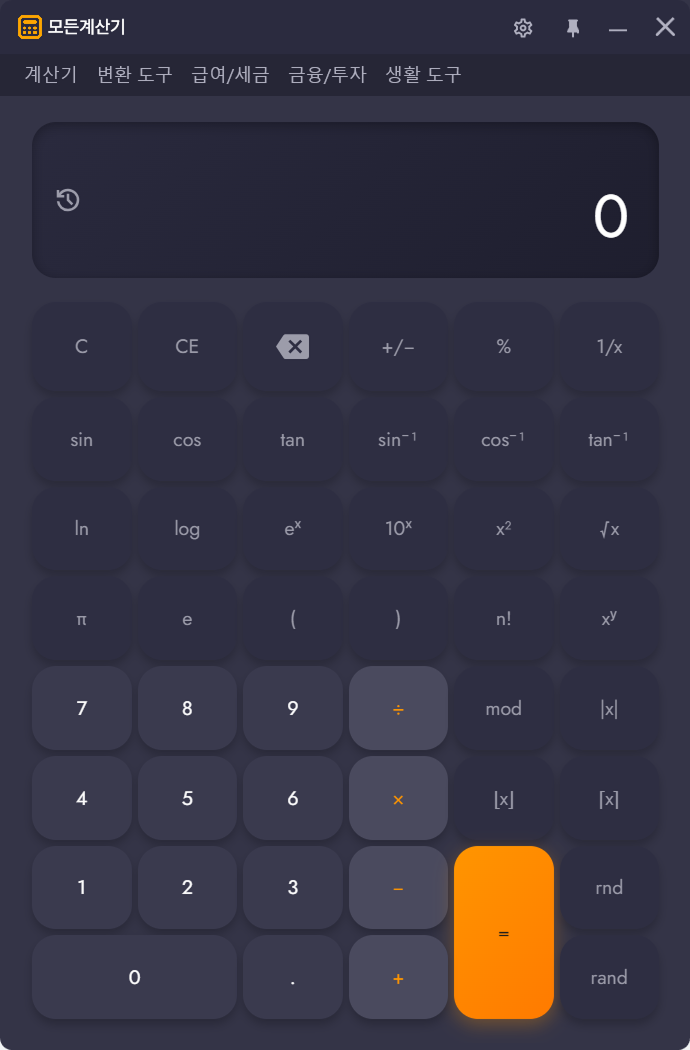690x1050 pixels.
Task: Go to the 생활 도구 tab
Action: tap(424, 75)
